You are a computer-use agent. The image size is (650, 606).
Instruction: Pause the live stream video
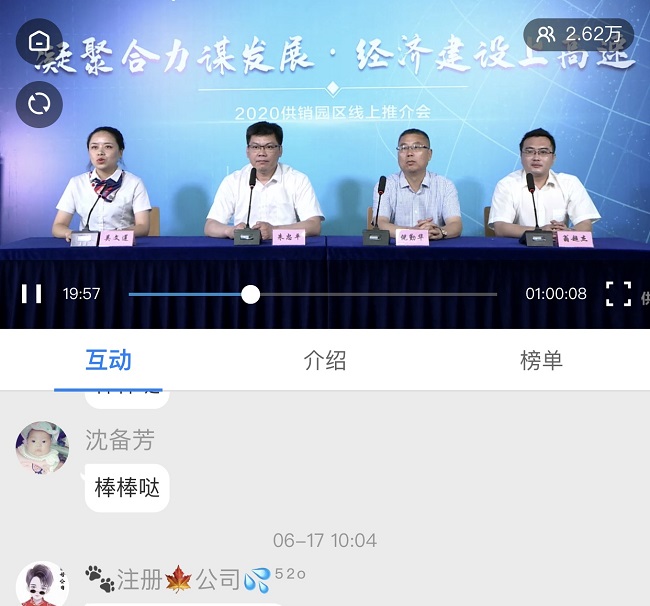(32, 294)
